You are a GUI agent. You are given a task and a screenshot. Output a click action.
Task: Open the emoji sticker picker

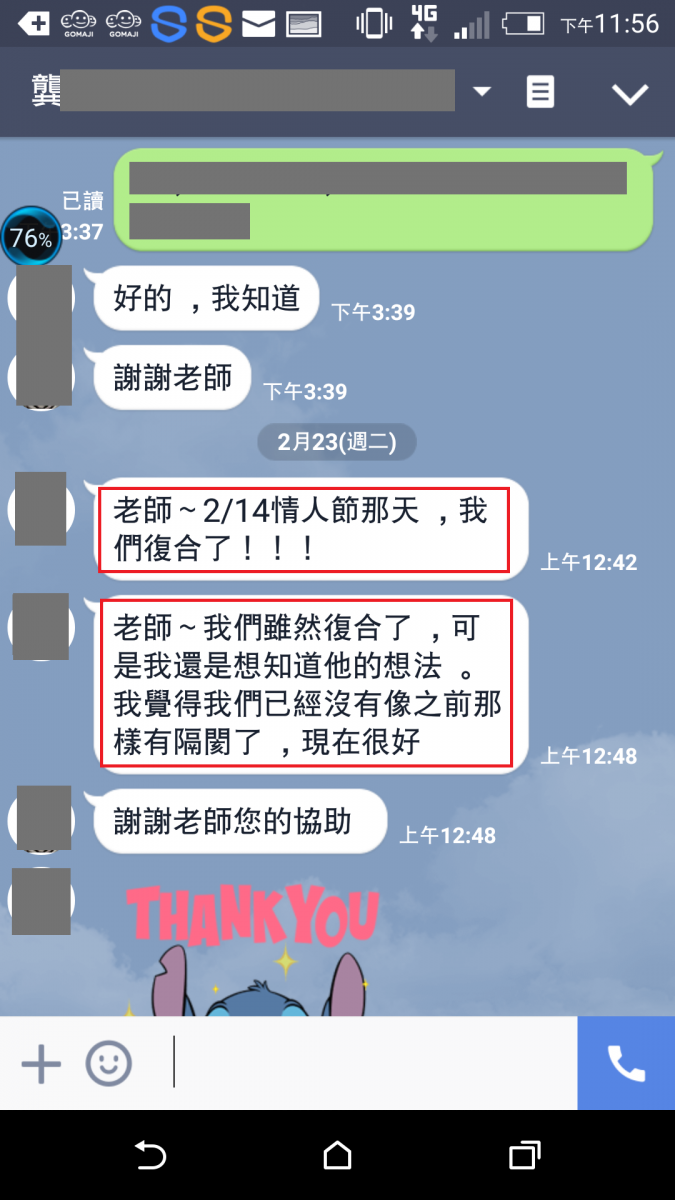coord(109,1064)
